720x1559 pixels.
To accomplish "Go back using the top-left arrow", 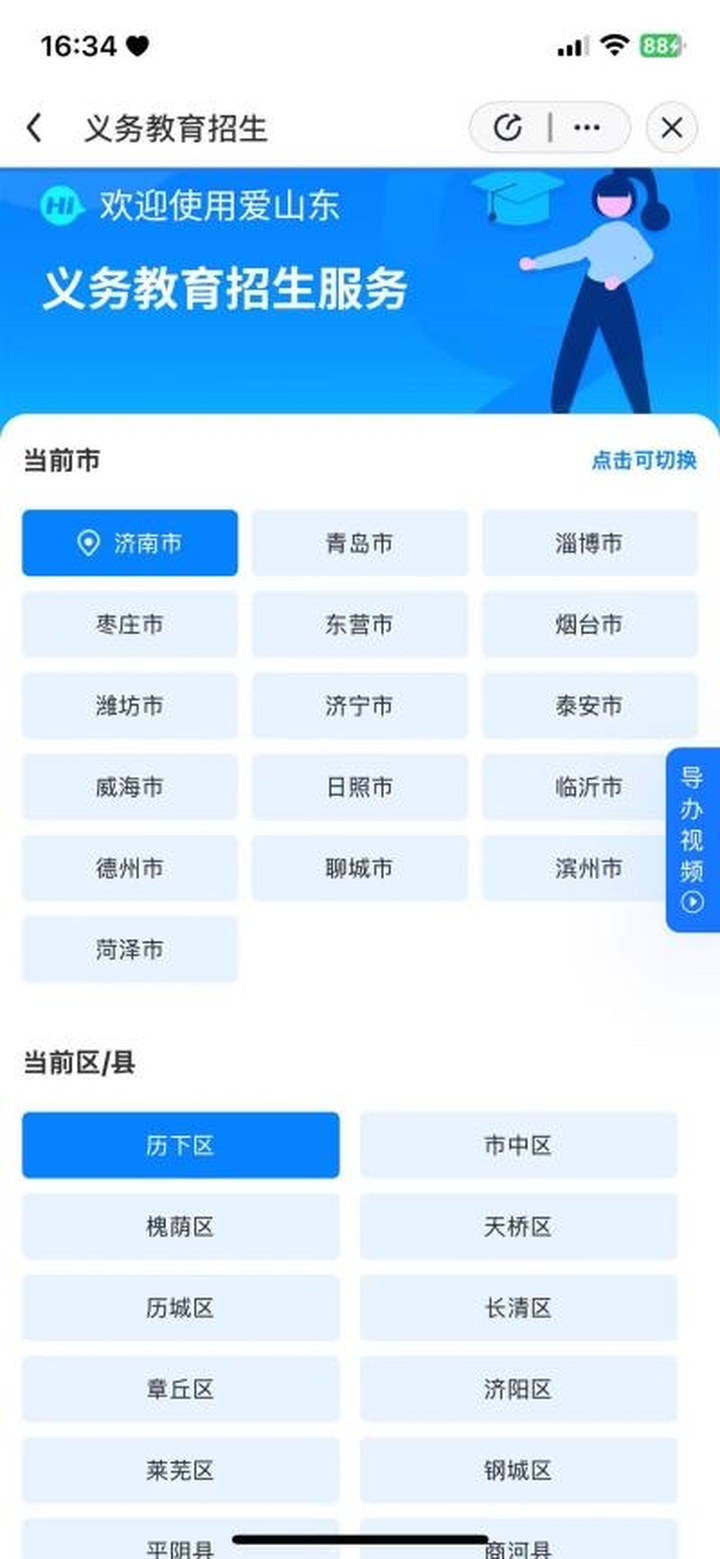I will [x=35, y=128].
